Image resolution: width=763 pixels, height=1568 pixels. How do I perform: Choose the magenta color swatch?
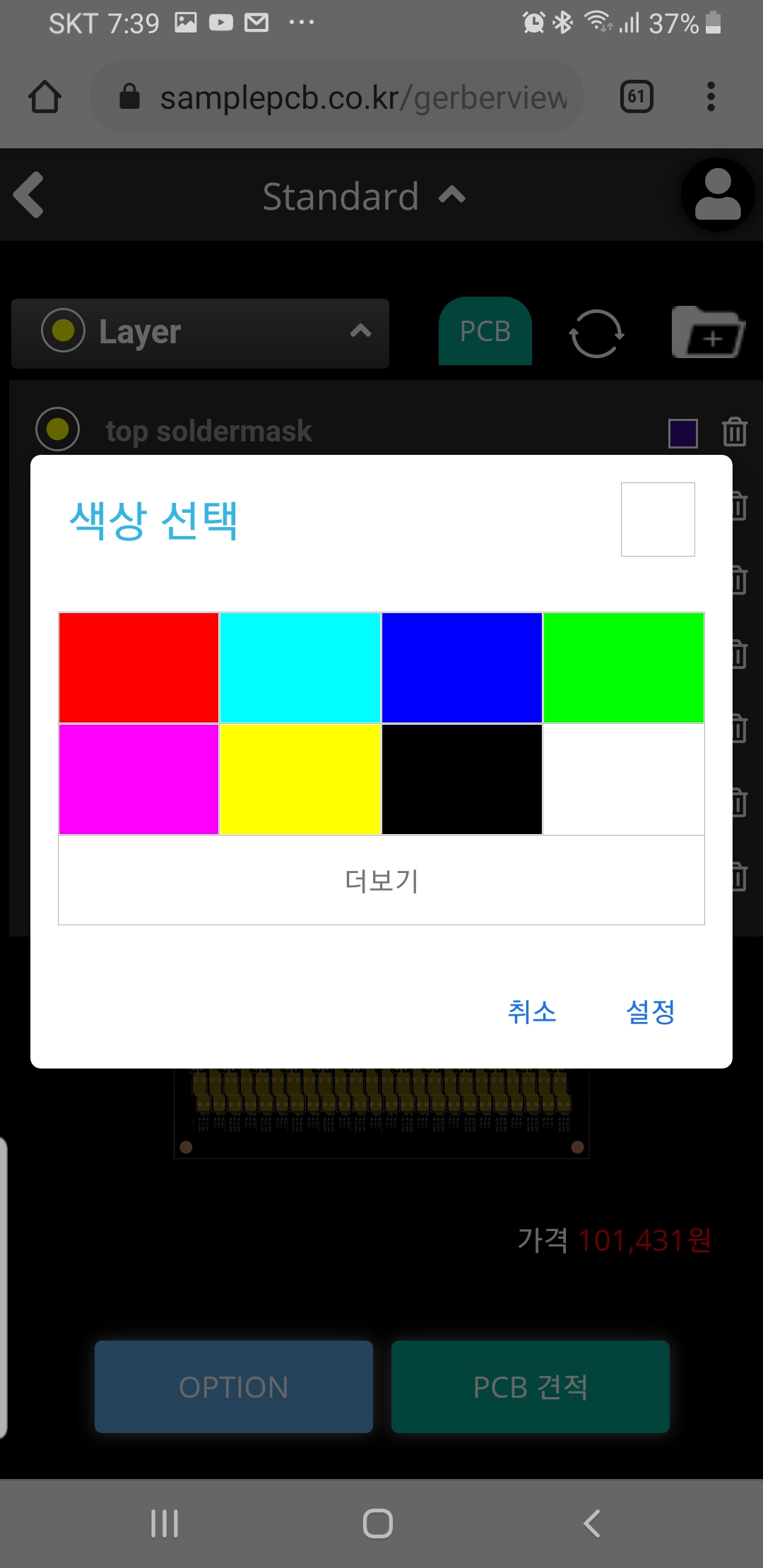[138, 779]
